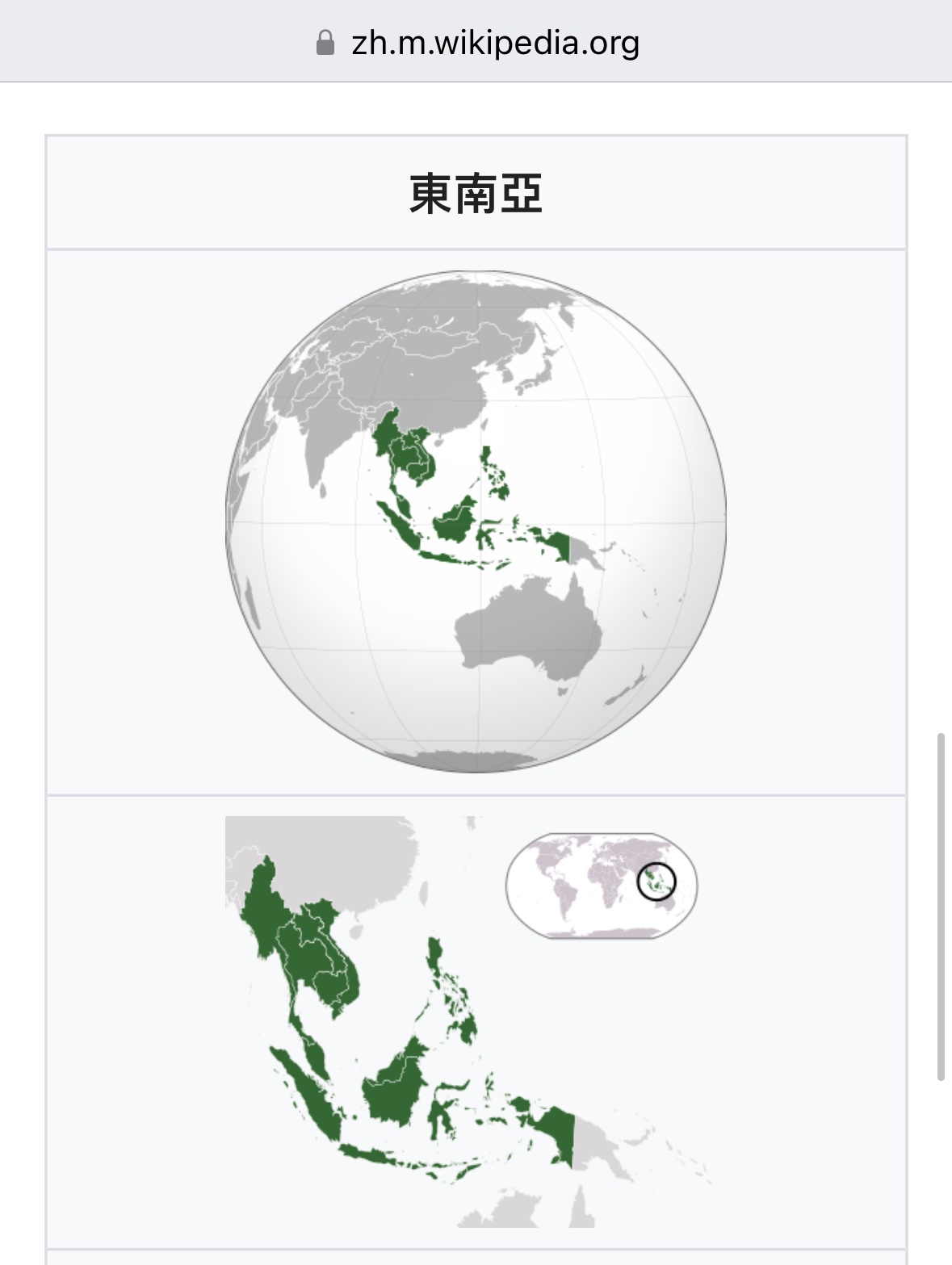Tap the zh.m.wikipedia.org address bar
Screen dimensions: 952x1265
pos(476,42)
